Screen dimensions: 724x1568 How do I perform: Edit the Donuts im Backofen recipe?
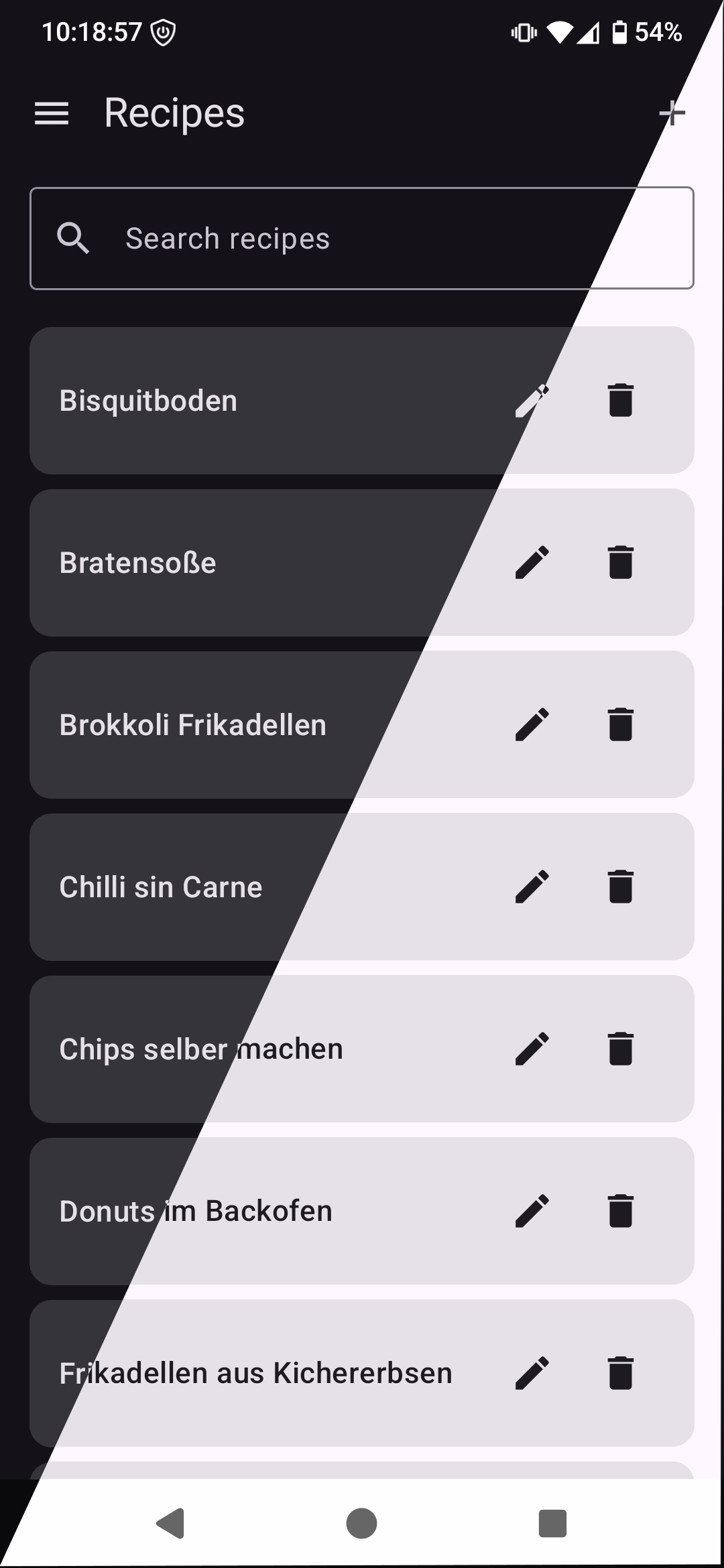[532, 1212]
